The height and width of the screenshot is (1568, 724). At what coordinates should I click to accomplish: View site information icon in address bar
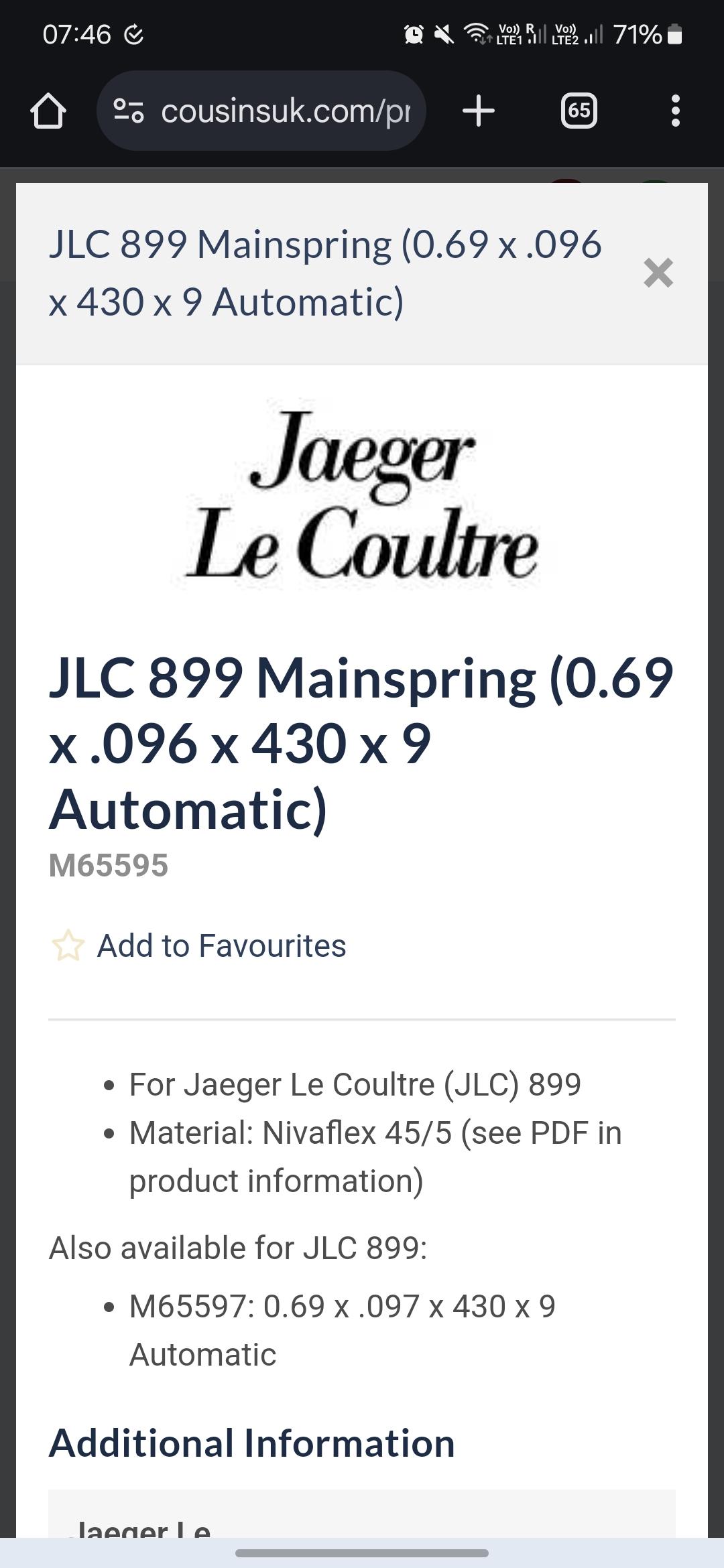coord(129,111)
